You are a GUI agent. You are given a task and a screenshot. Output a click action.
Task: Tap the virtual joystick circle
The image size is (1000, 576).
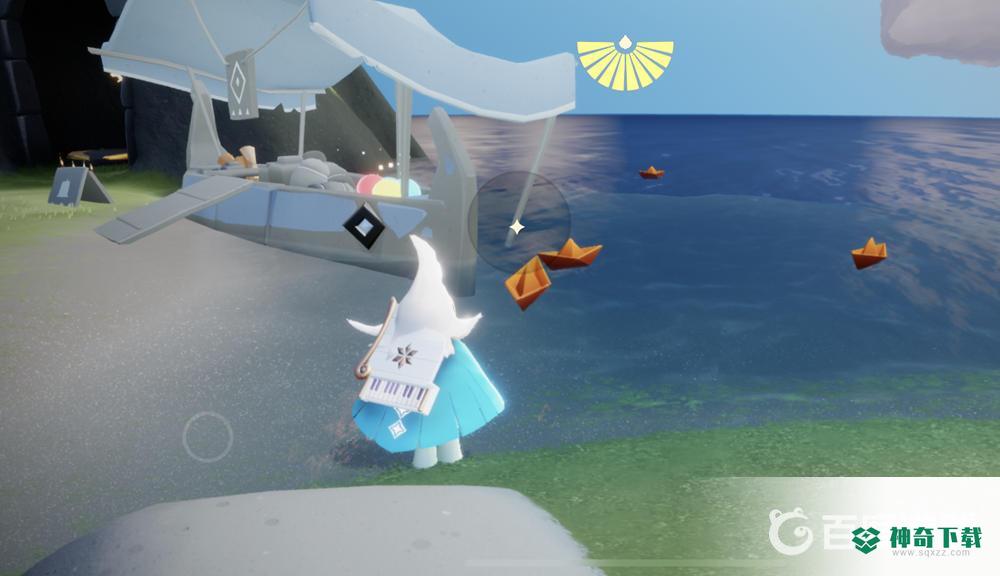[x=208, y=436]
